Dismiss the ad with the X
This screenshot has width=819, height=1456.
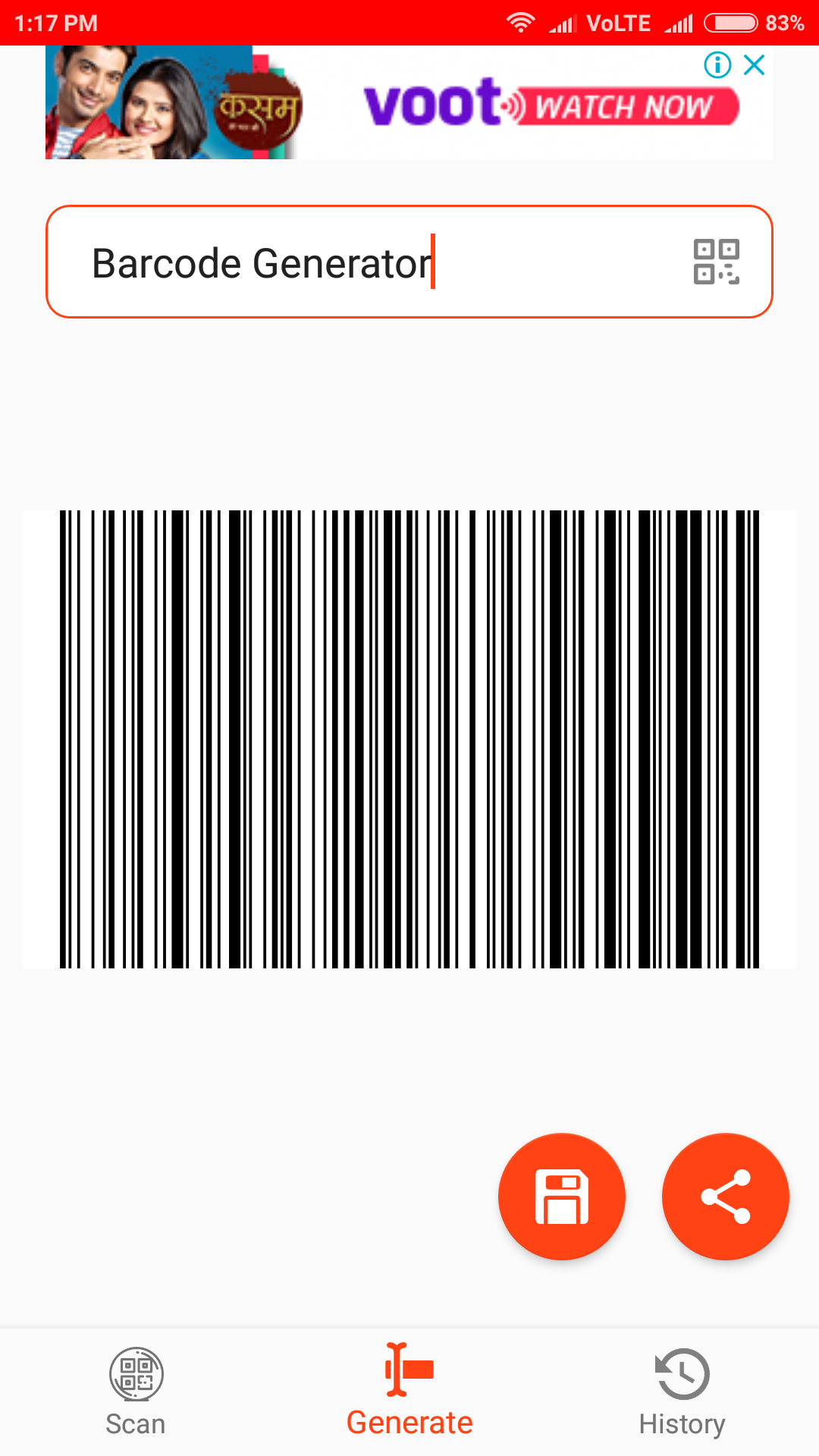pos(754,66)
